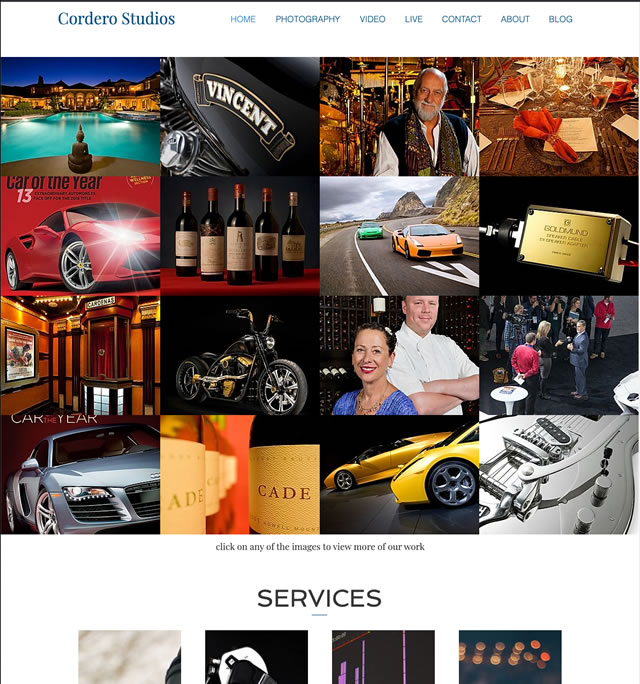
Task: Tap the Cordero Studios site title
Action: pyautogui.click(x=116, y=19)
